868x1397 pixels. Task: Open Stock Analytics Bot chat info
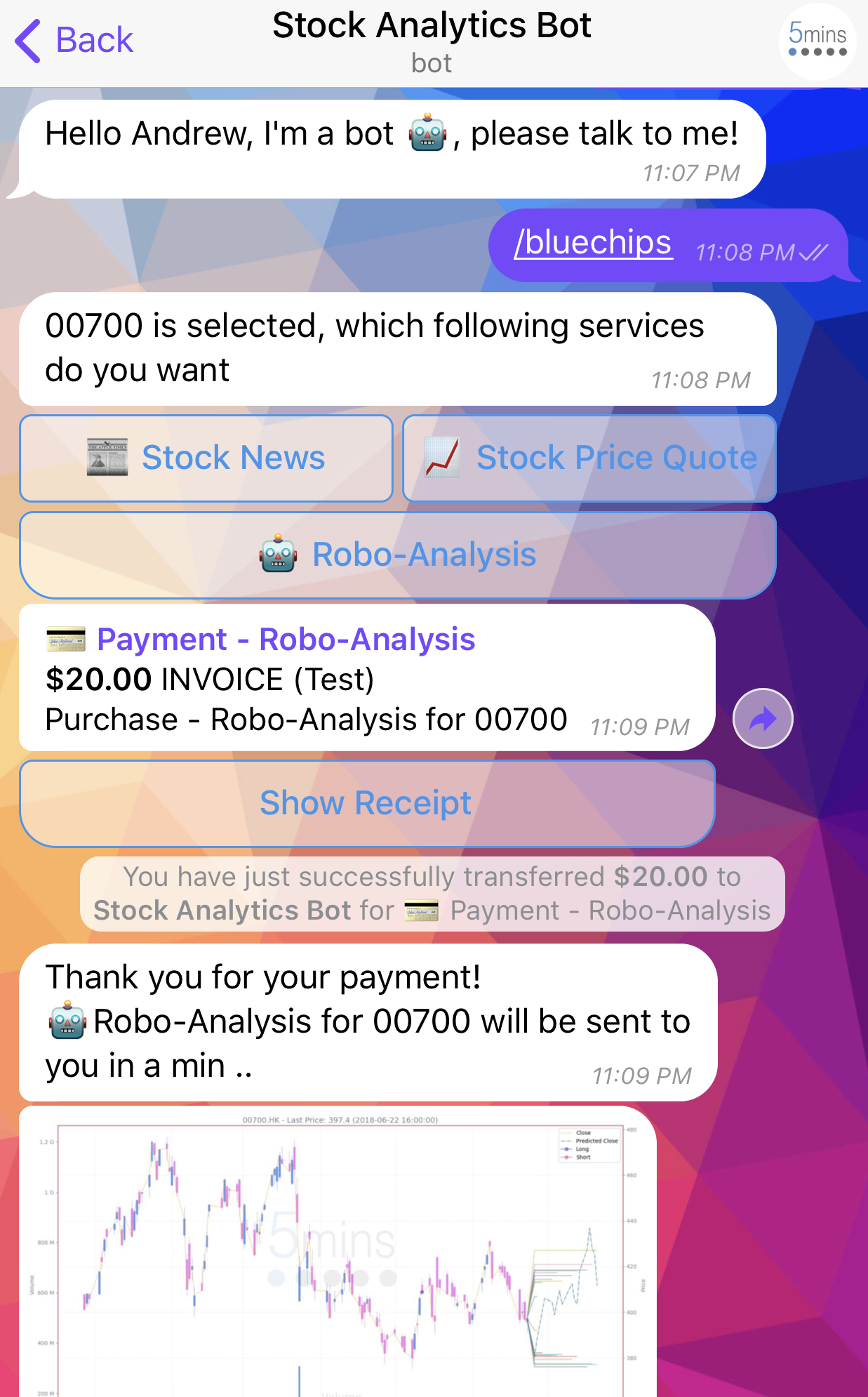(x=432, y=42)
